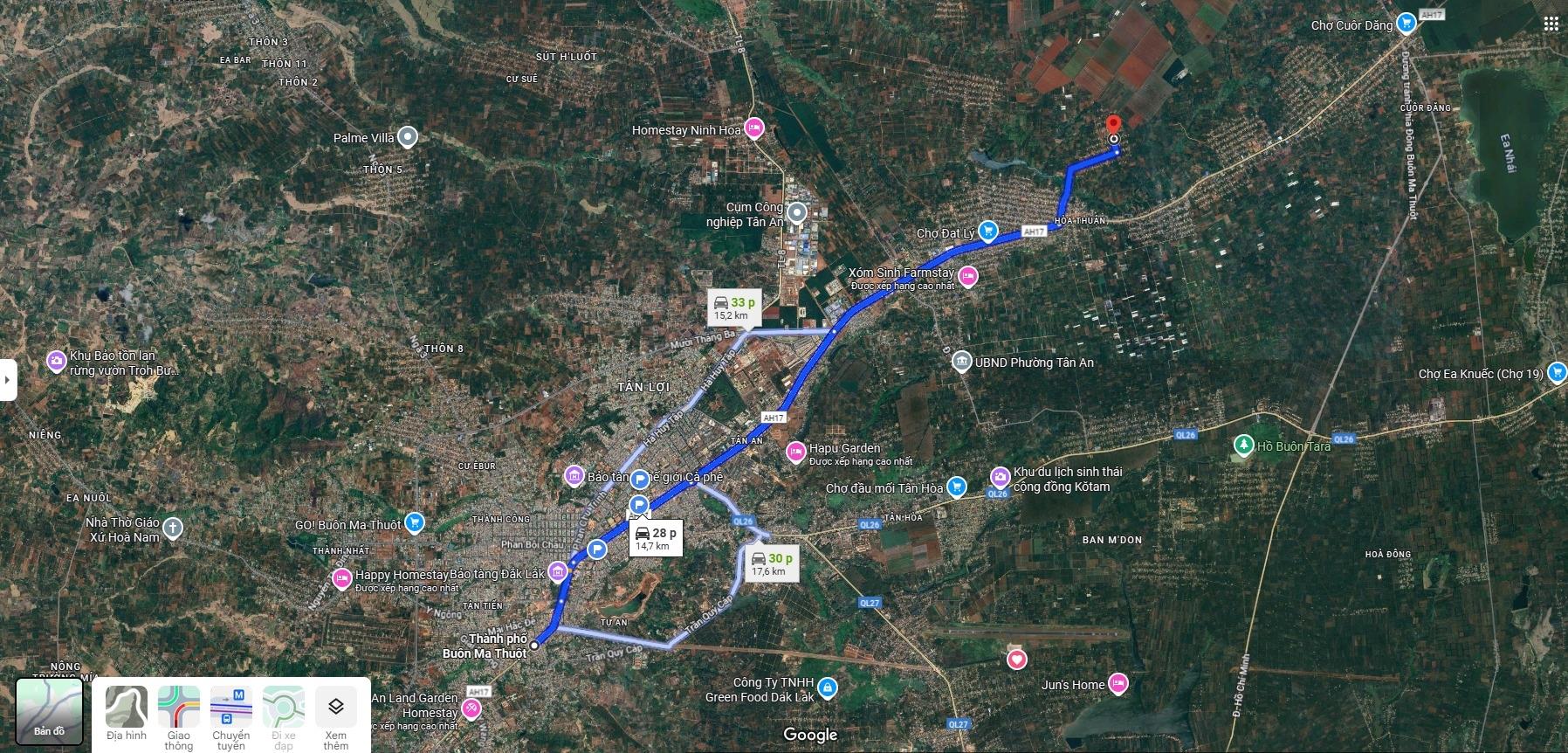Viewport: 1568px width, 753px height.
Task: Select the 33 p alternate route
Action: (x=734, y=308)
